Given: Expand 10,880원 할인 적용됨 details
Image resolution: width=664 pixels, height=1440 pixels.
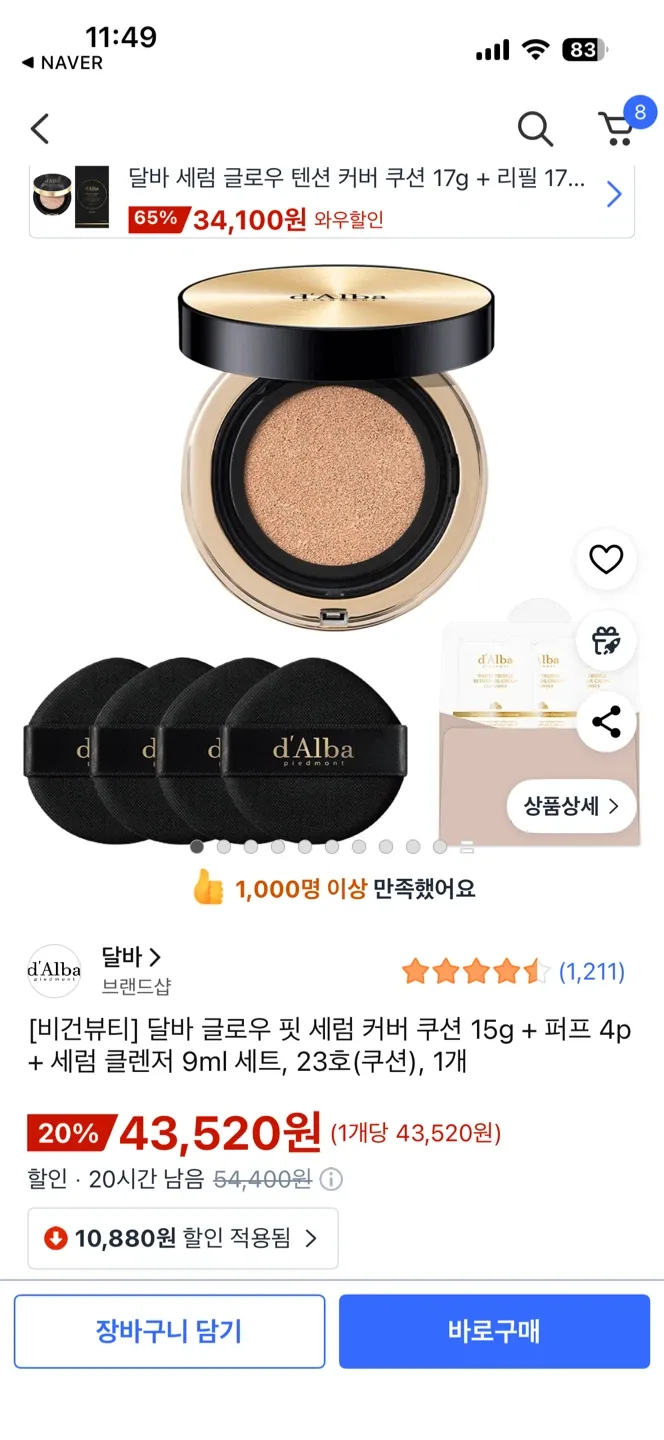Looking at the screenshot, I should 183,1238.
